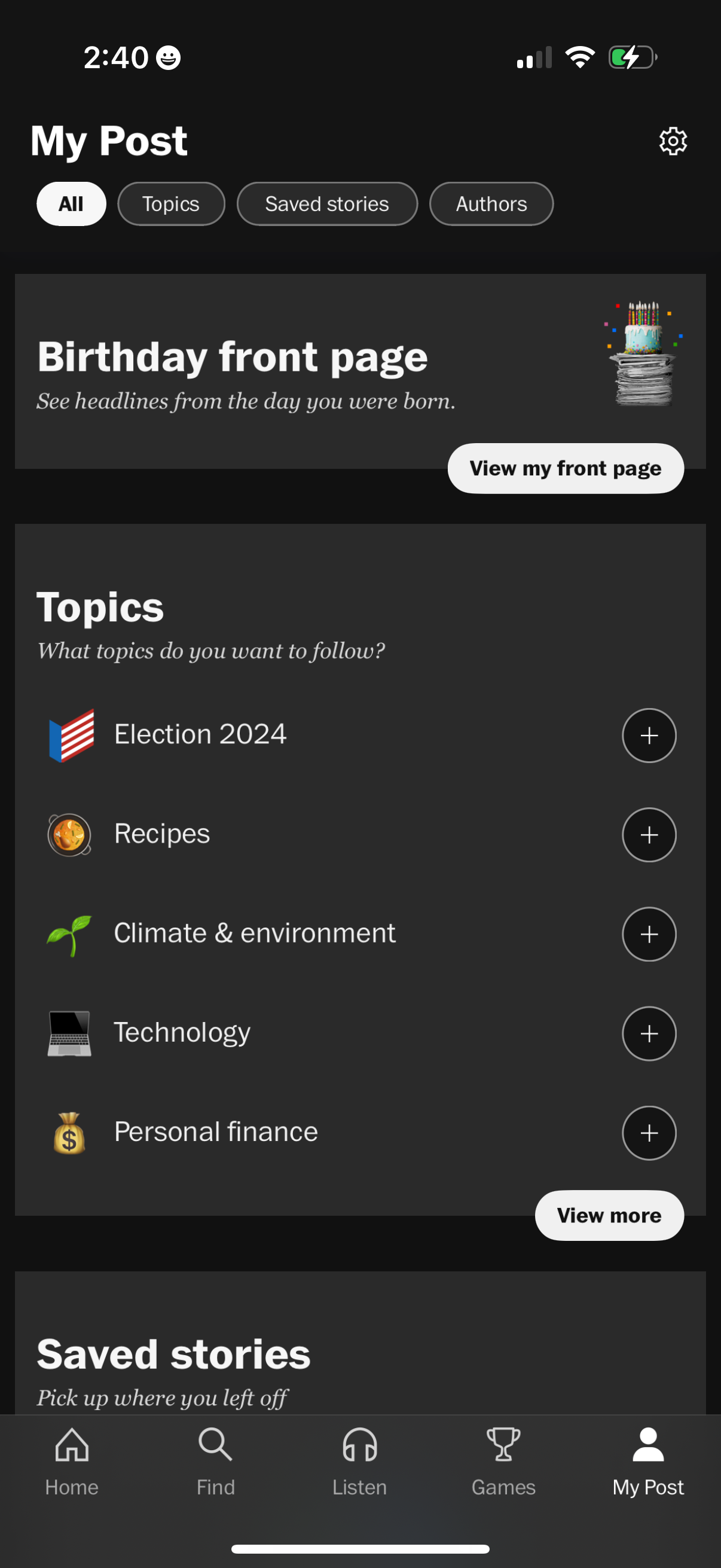Switch to the Authors filter

(x=491, y=203)
